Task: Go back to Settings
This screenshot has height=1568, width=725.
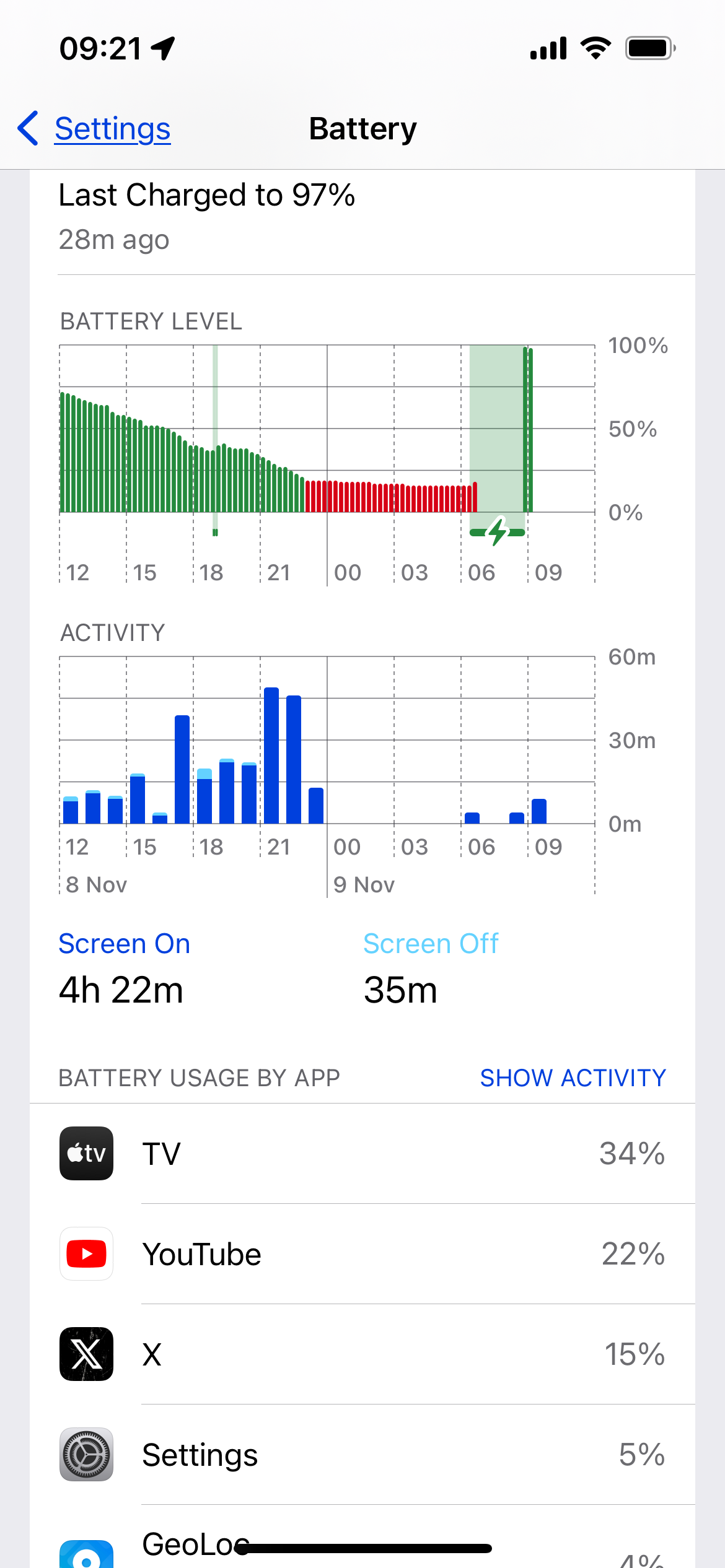Action: (x=94, y=129)
